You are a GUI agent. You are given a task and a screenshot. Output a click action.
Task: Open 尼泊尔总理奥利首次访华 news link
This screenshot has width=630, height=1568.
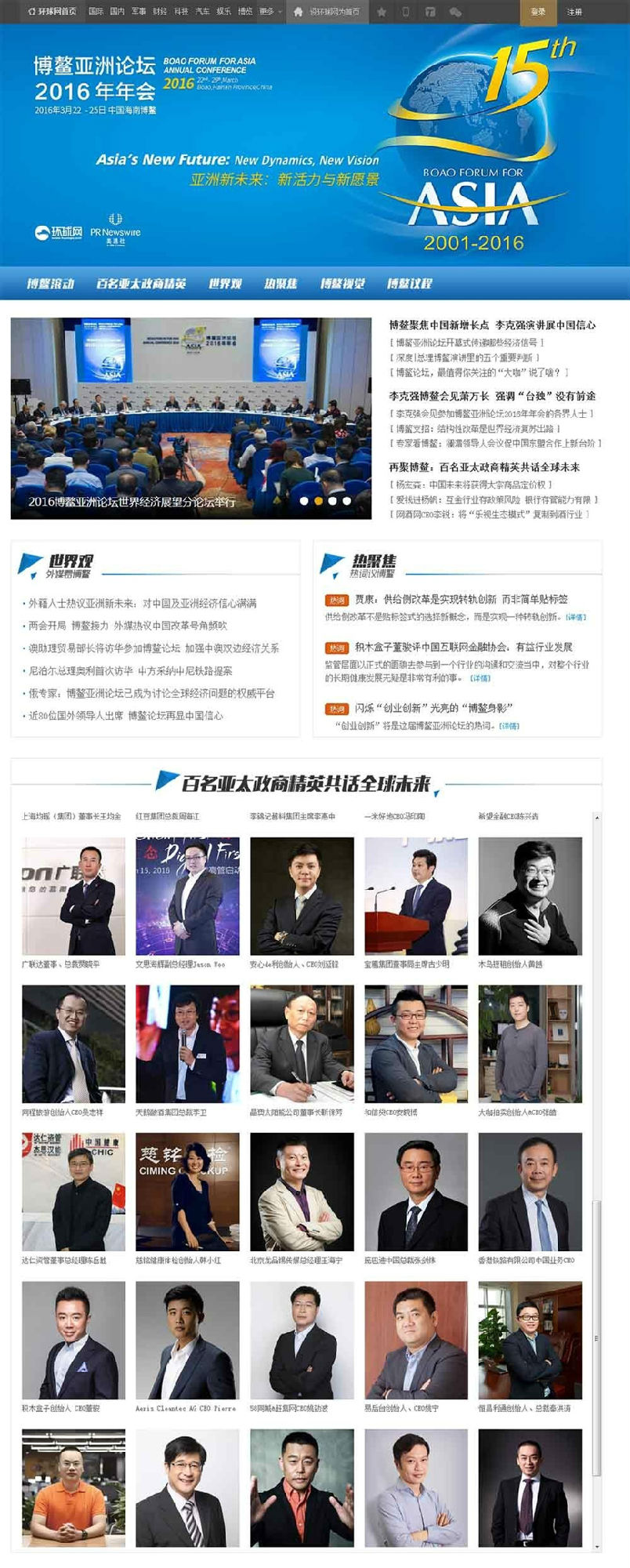tap(130, 671)
